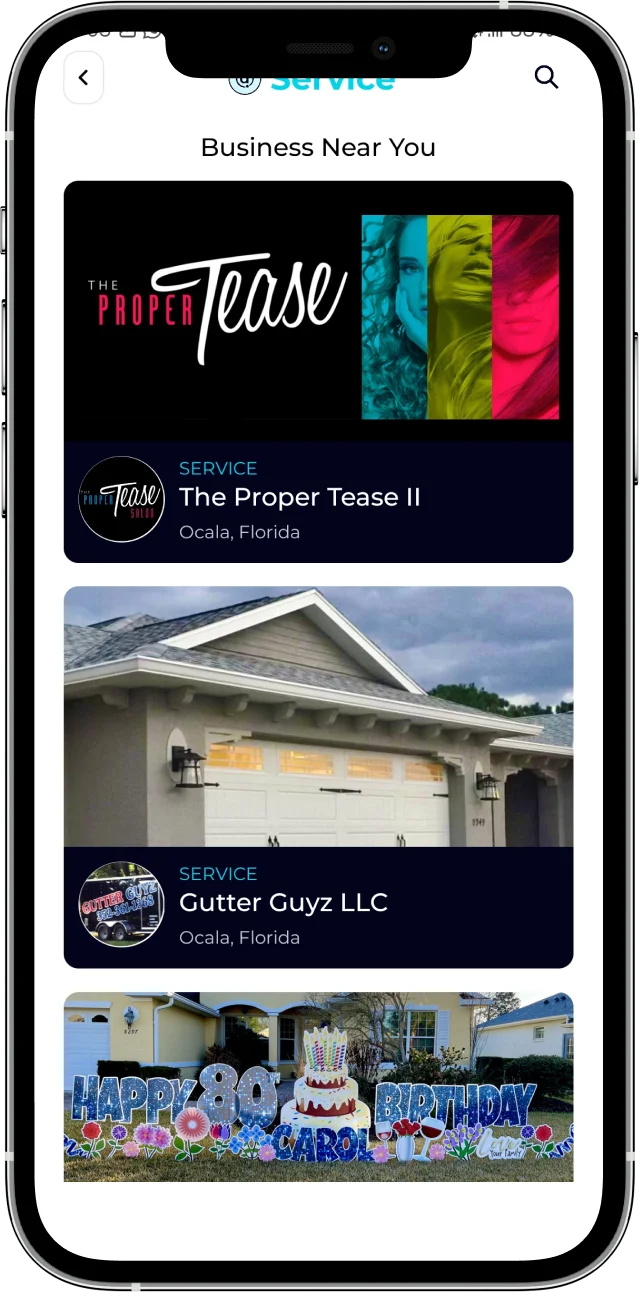The image size is (639, 1292).
Task: Open the search magnifier icon
Action: (x=546, y=77)
